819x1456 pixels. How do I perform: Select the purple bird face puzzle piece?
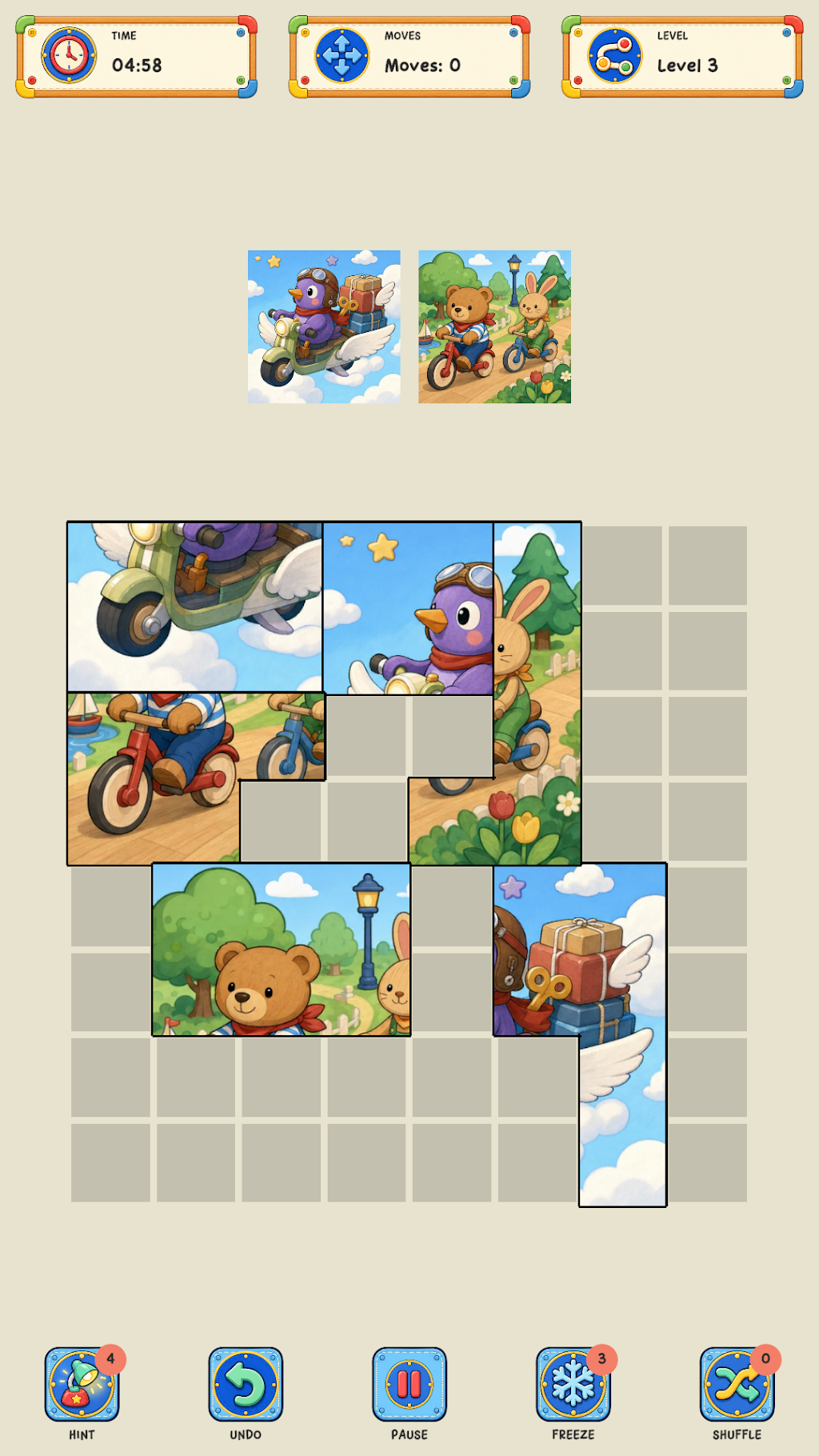(x=408, y=608)
